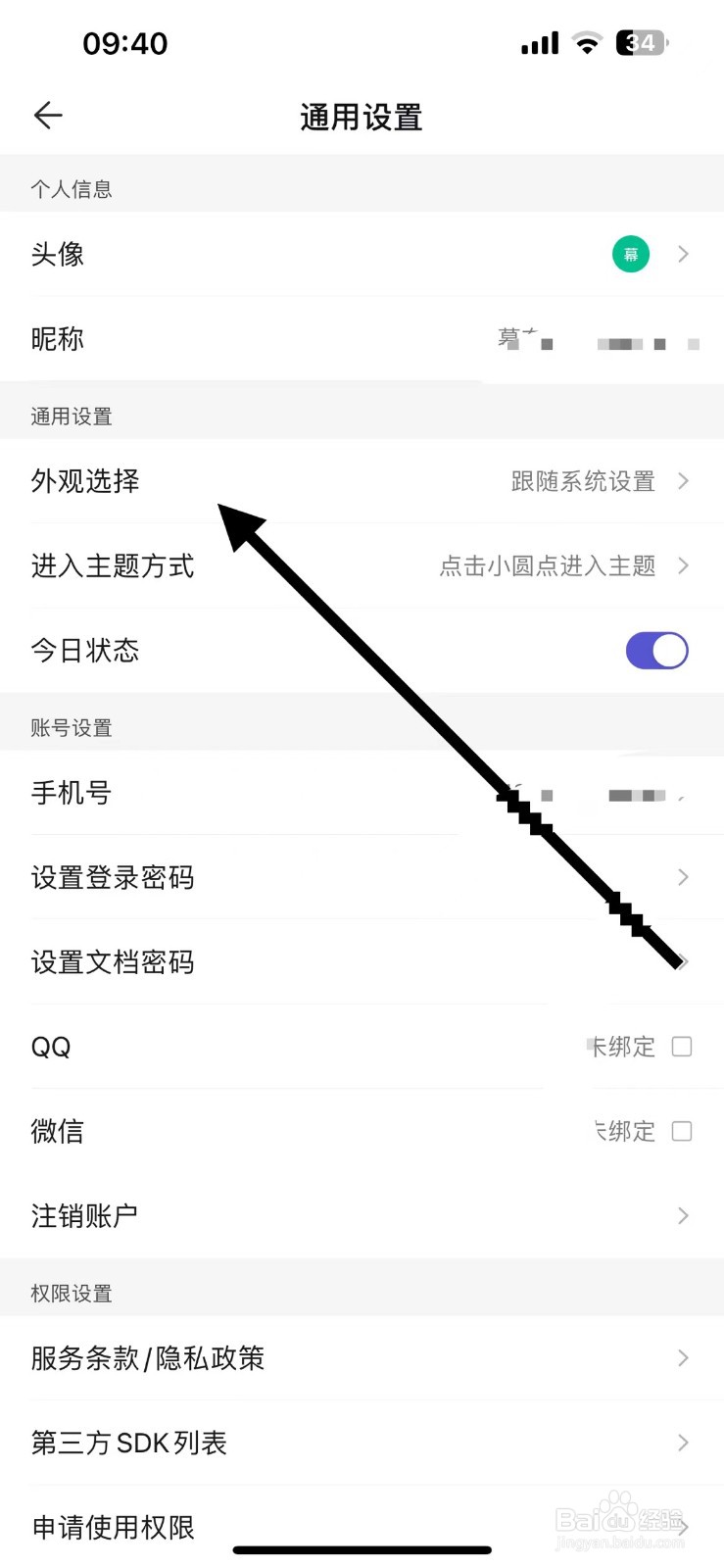Expand 外观选择 showing 跟随系统设置

362,481
